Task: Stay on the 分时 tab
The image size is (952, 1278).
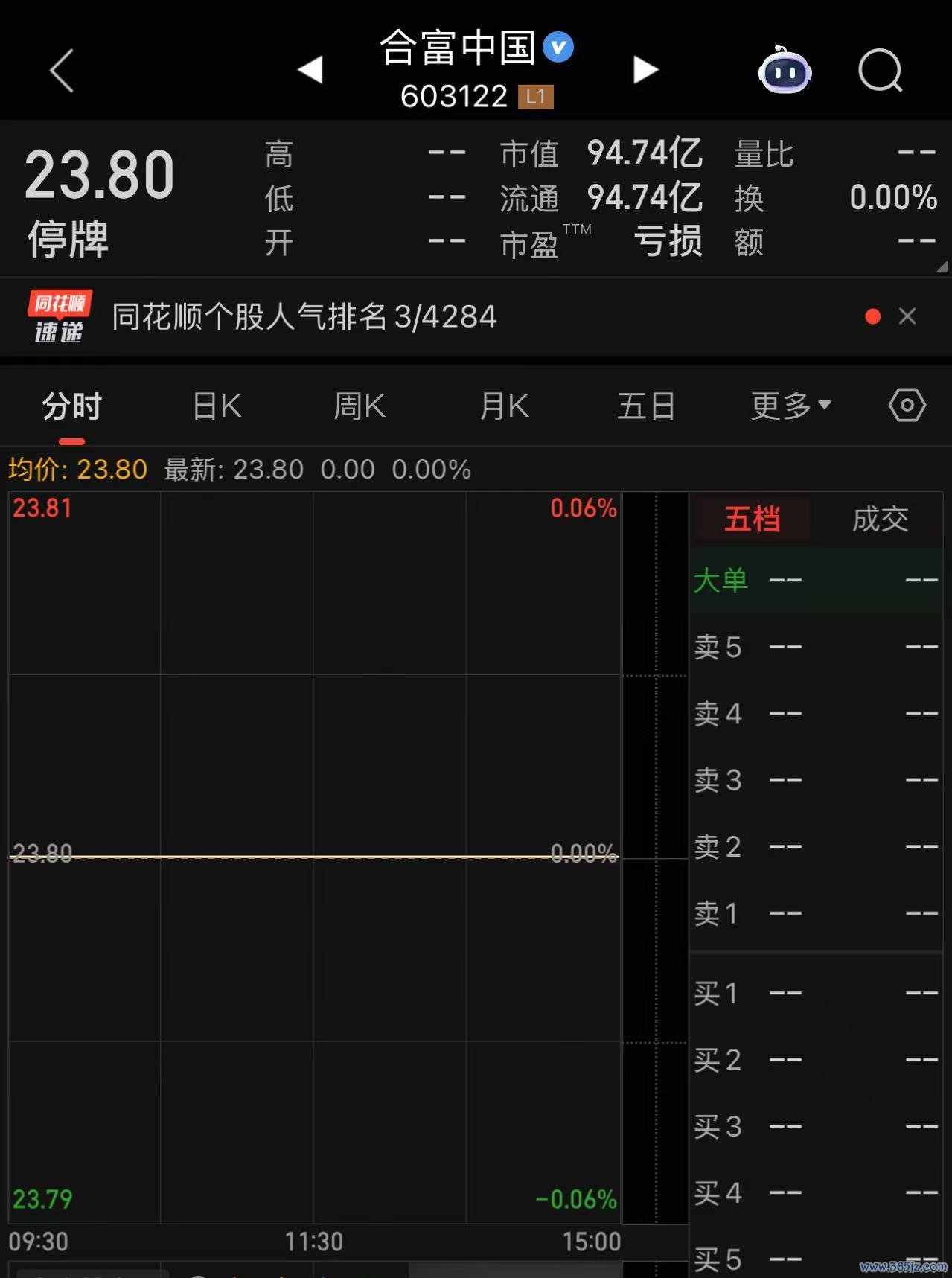Action: pyautogui.click(x=71, y=404)
